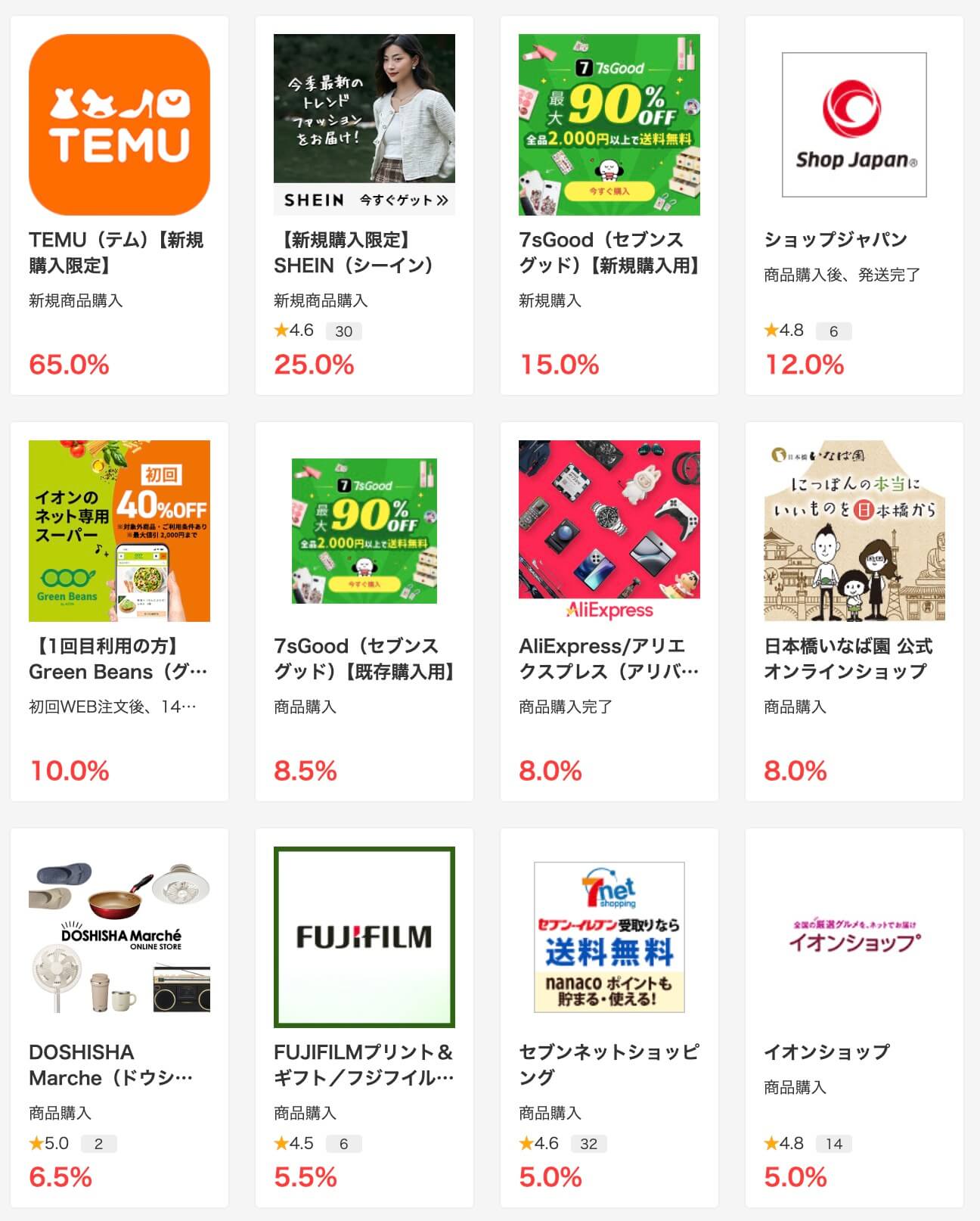
Task: Open 日本橋いなば園 online shop card
Action: point(854,610)
